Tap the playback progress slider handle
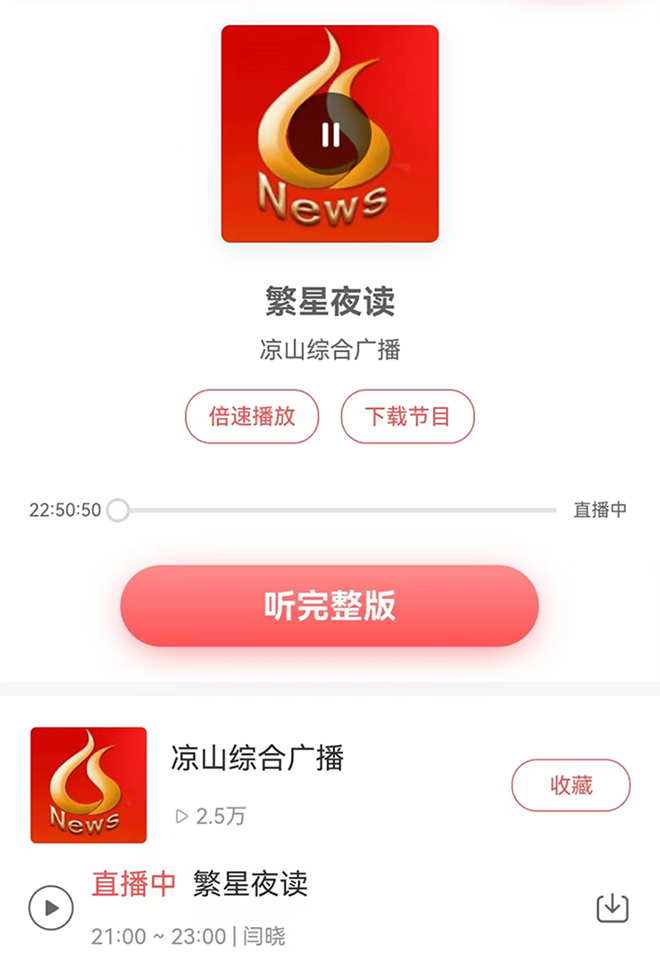Image resolution: width=660 pixels, height=965 pixels. [118, 510]
